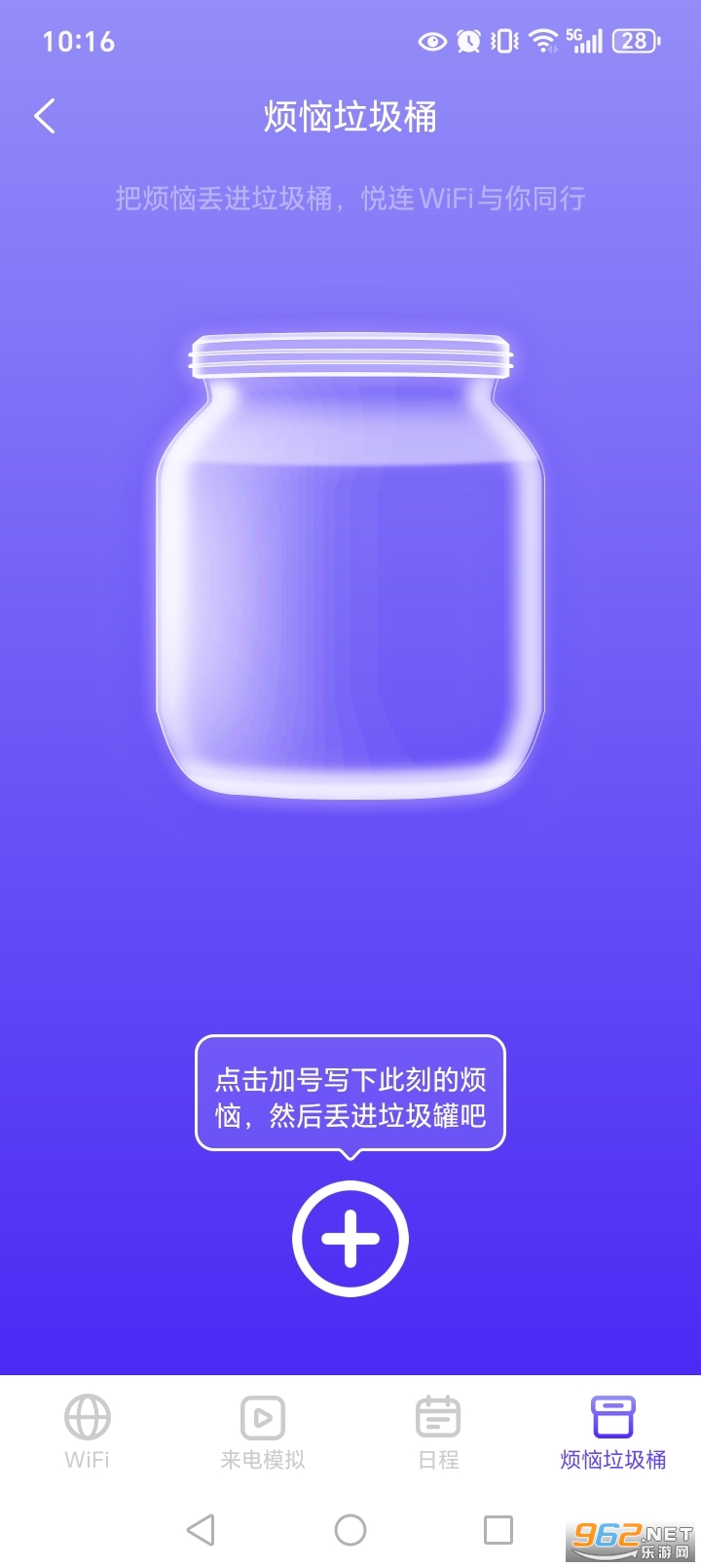
Task: Tap the back arrow at top left
Action: pyautogui.click(x=44, y=115)
